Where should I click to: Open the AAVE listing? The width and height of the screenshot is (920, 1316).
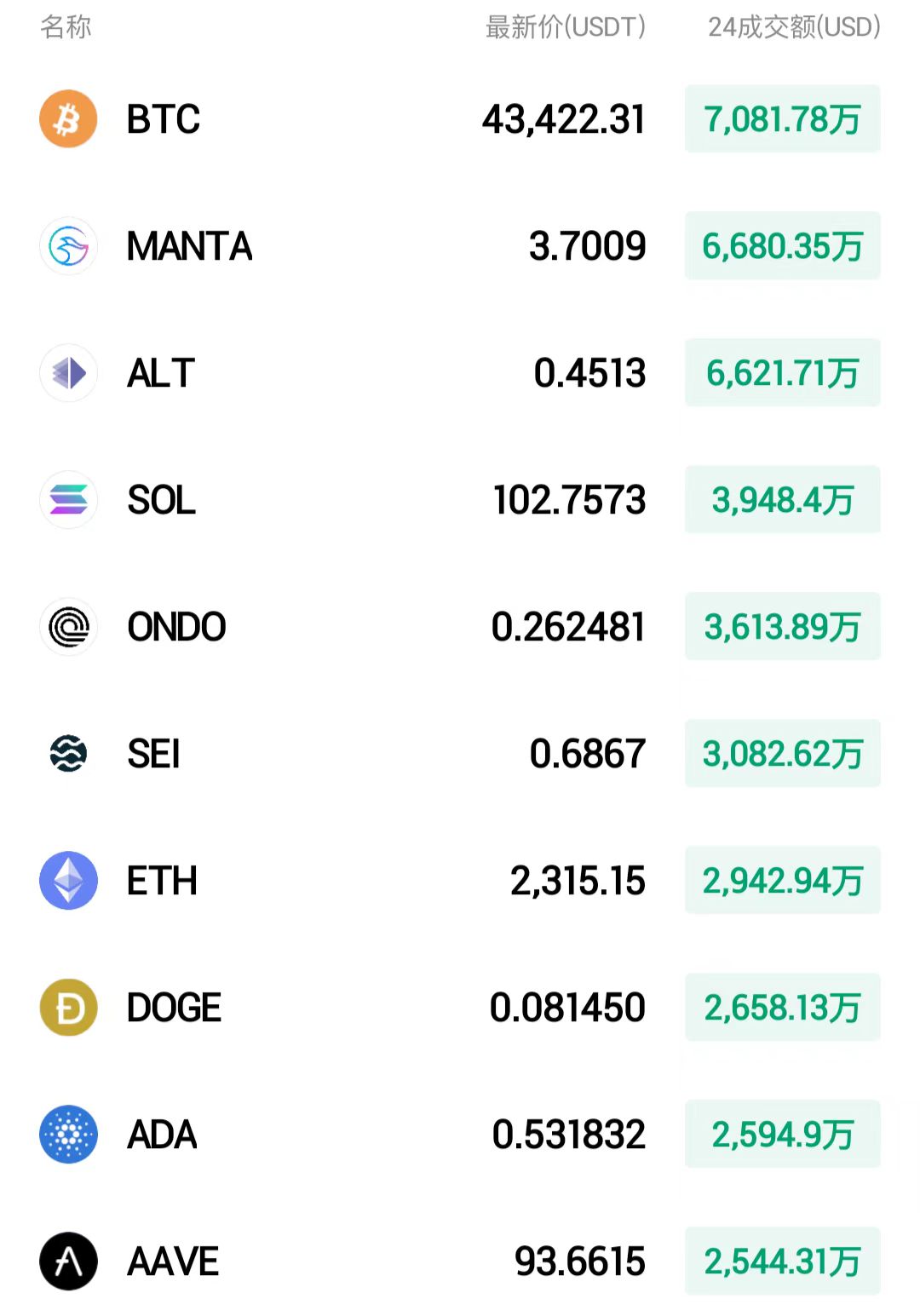(173, 1261)
